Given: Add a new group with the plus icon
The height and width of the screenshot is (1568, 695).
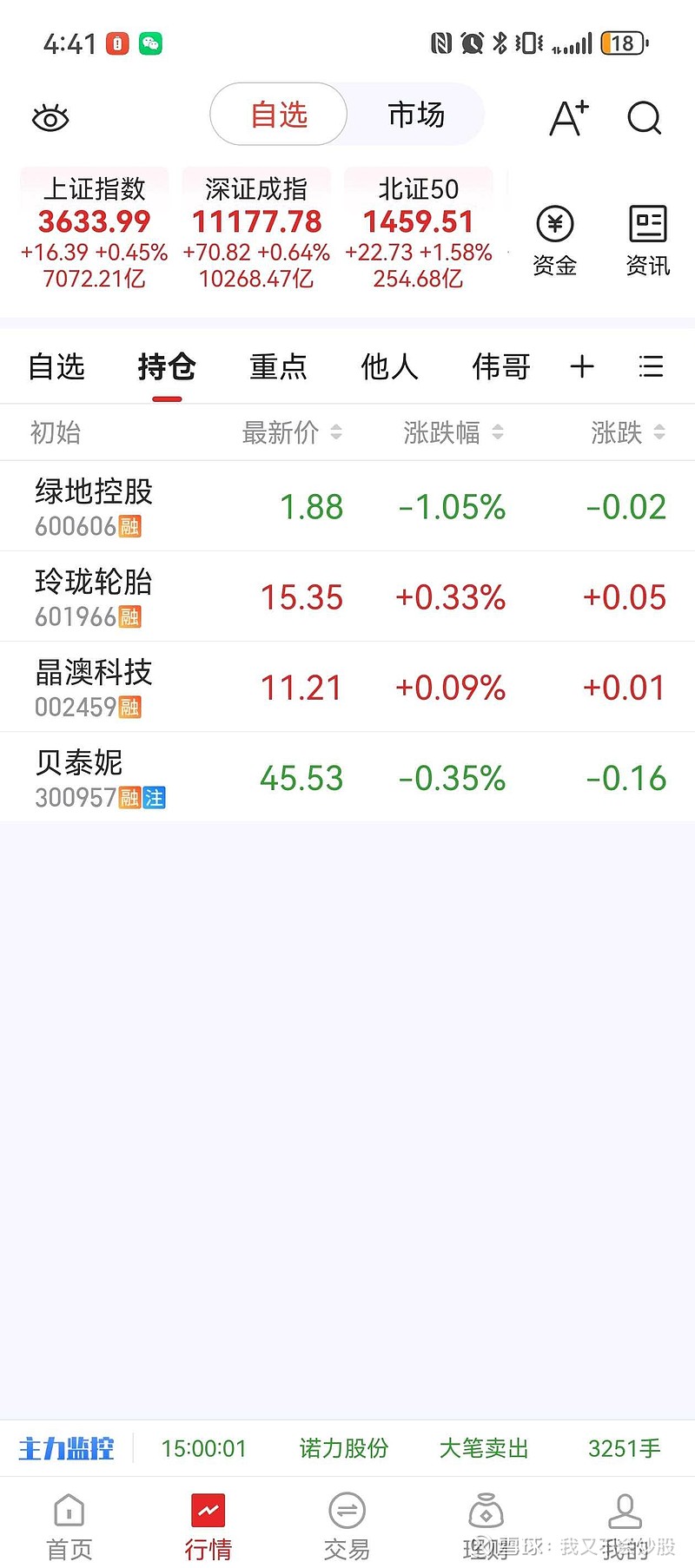Looking at the screenshot, I should click(582, 366).
